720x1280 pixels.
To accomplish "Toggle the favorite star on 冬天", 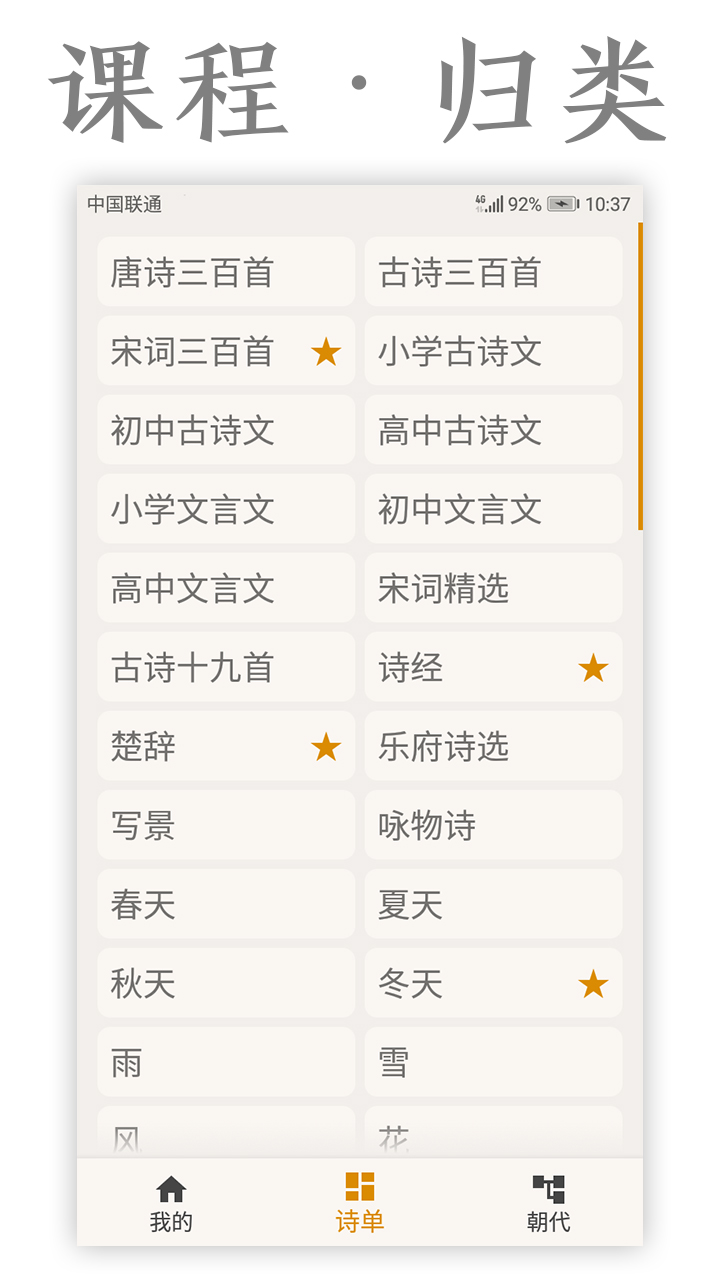I will click(593, 984).
